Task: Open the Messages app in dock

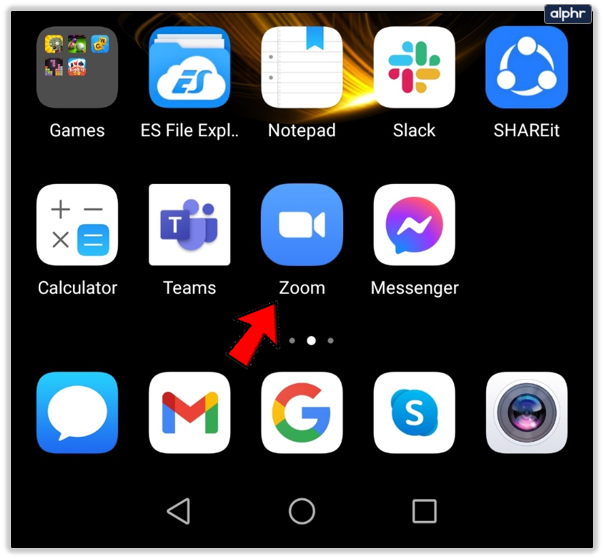Action: tap(77, 413)
